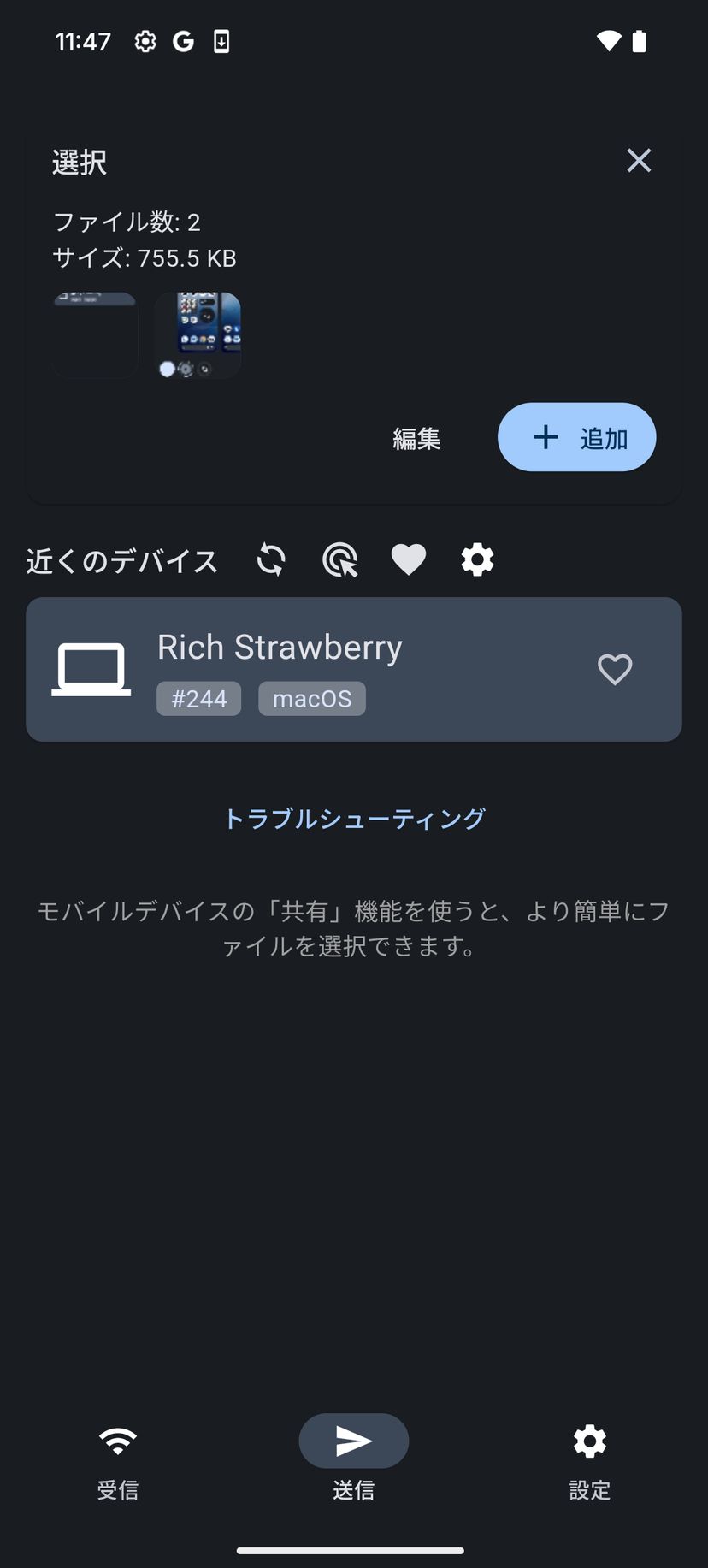Select the 送信 tab

[x=353, y=1459]
